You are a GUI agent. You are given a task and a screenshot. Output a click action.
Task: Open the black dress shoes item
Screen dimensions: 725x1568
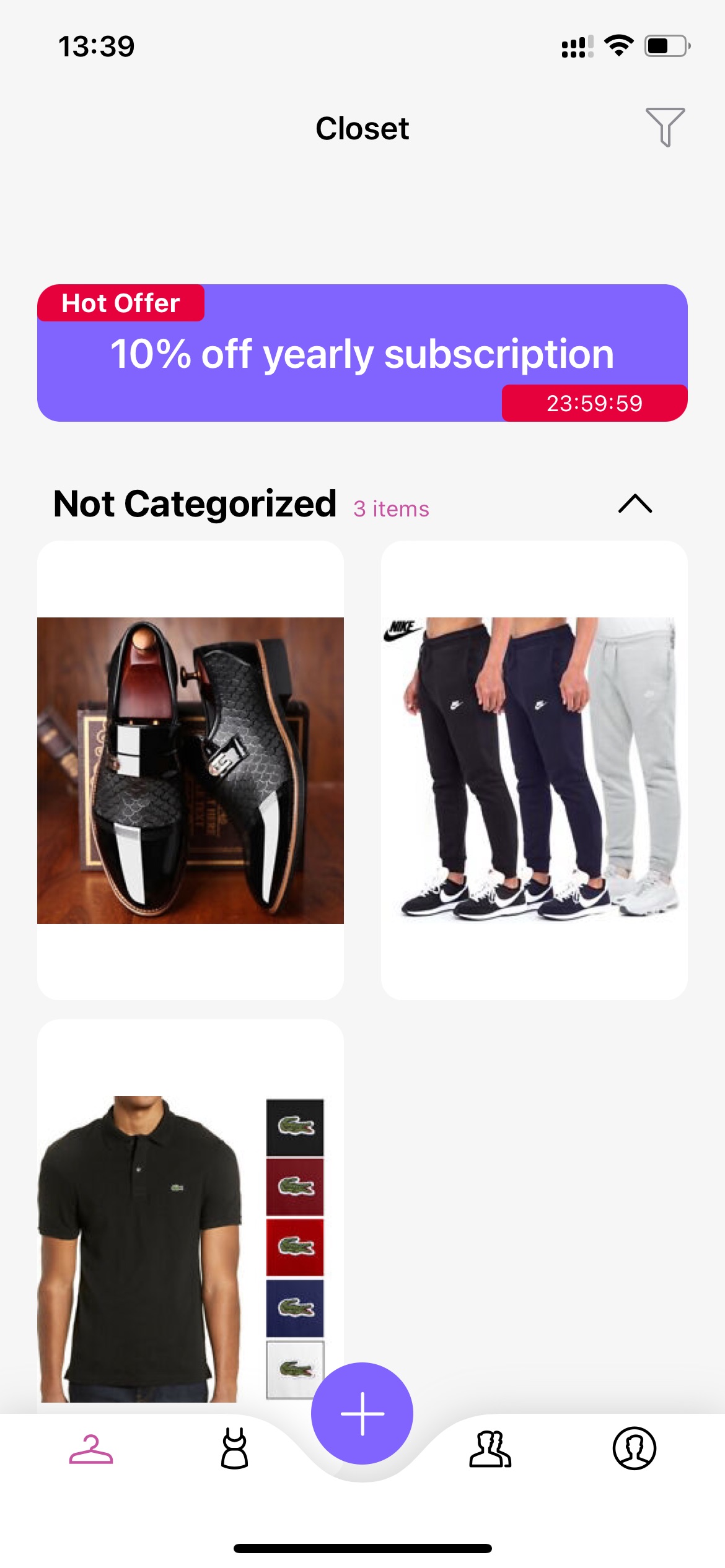(190, 770)
